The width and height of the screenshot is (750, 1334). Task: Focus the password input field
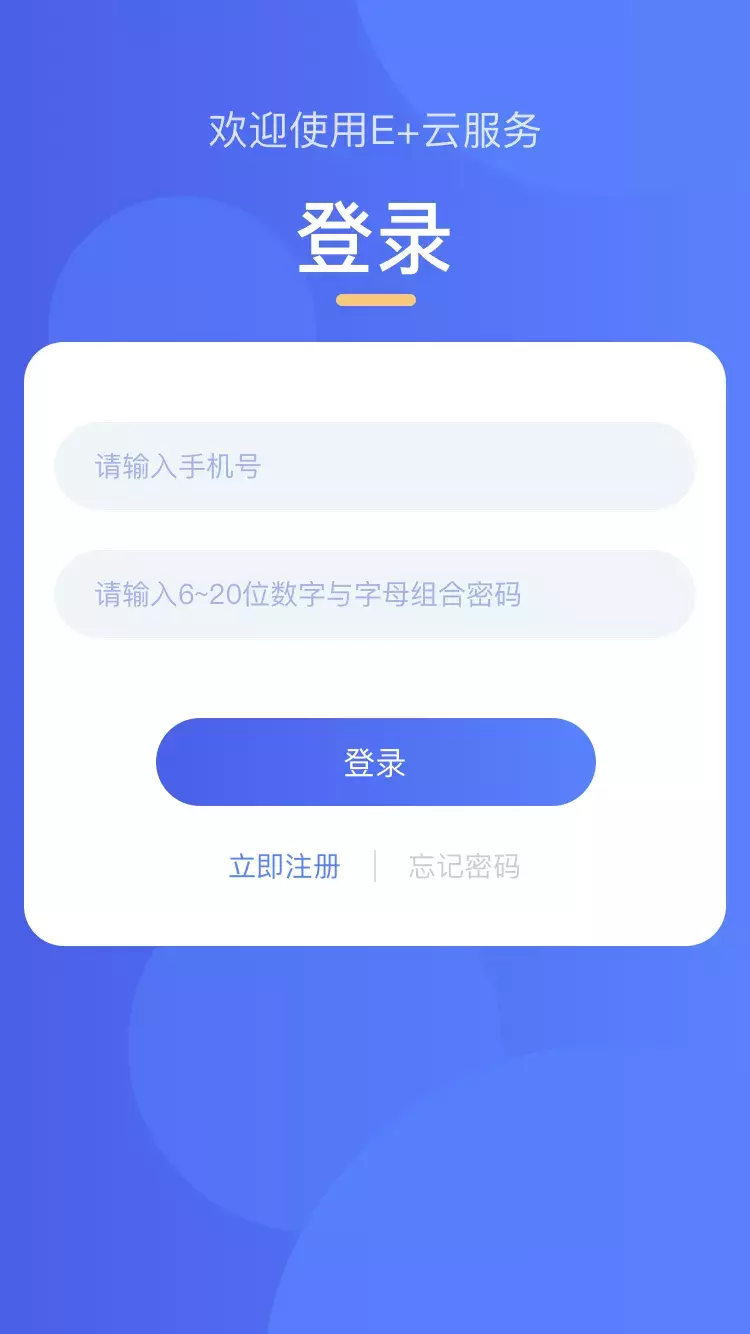coord(375,594)
